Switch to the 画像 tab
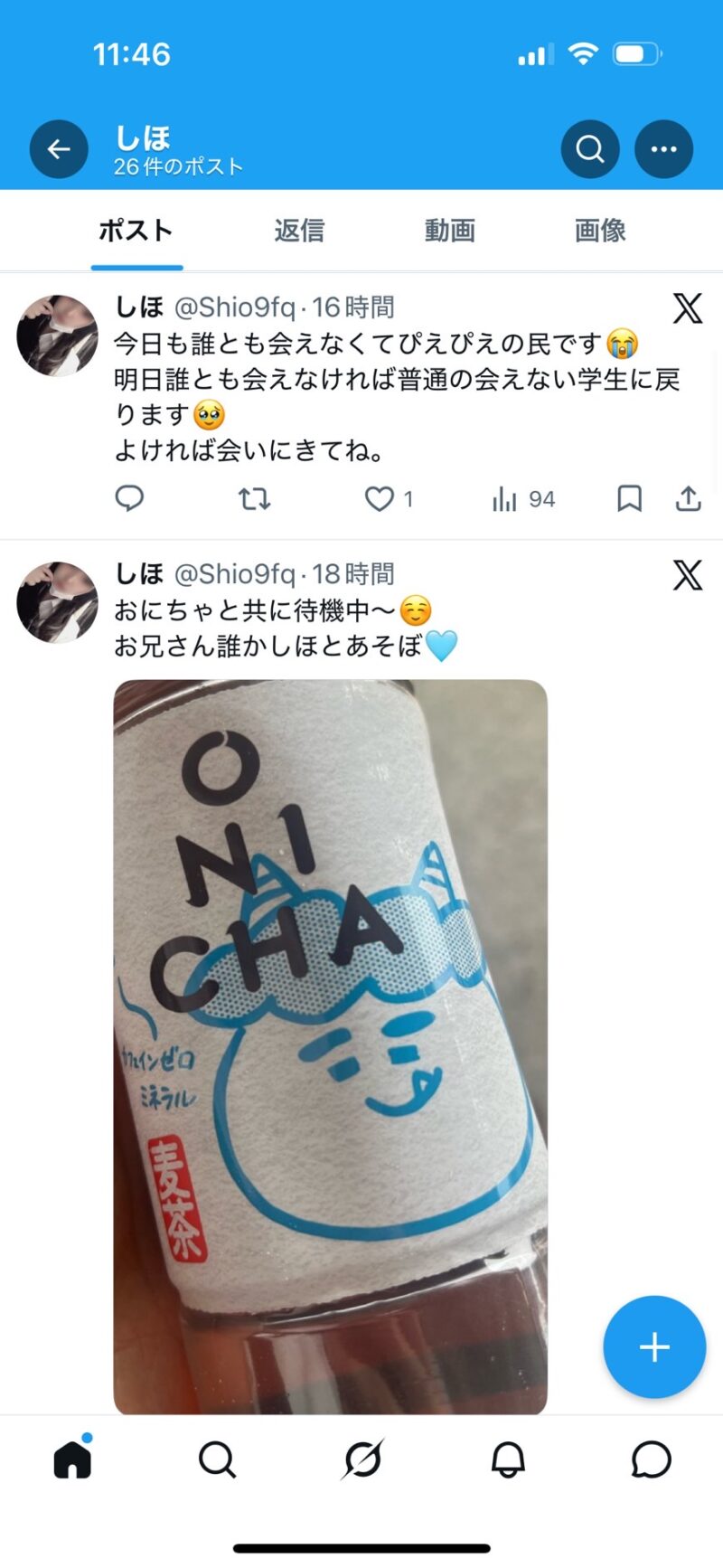Image resolution: width=723 pixels, height=1568 pixels. coord(600,231)
